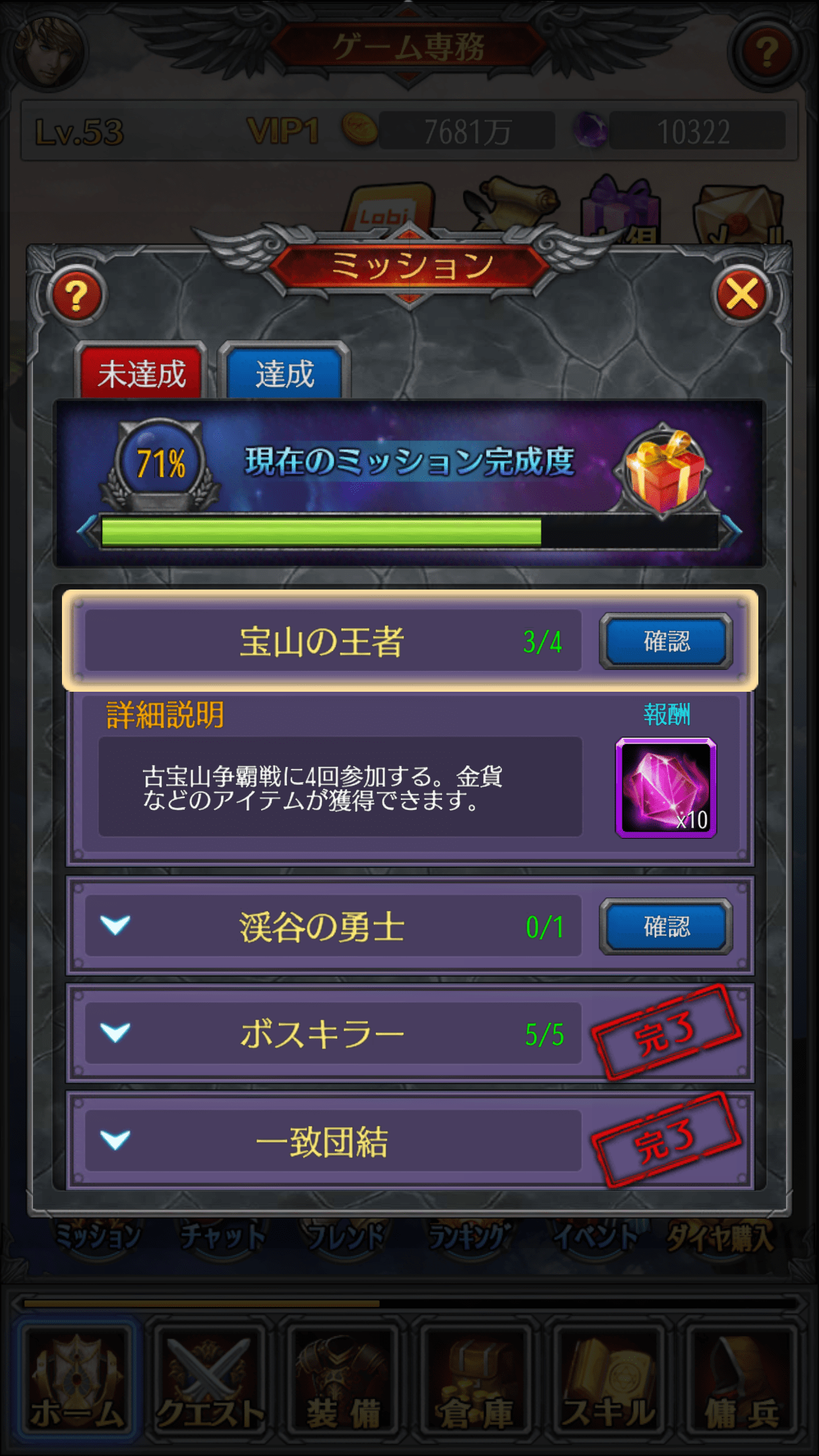The height and width of the screenshot is (1456, 819).
Task: Close the ミッション dialog
Action: coord(742,295)
